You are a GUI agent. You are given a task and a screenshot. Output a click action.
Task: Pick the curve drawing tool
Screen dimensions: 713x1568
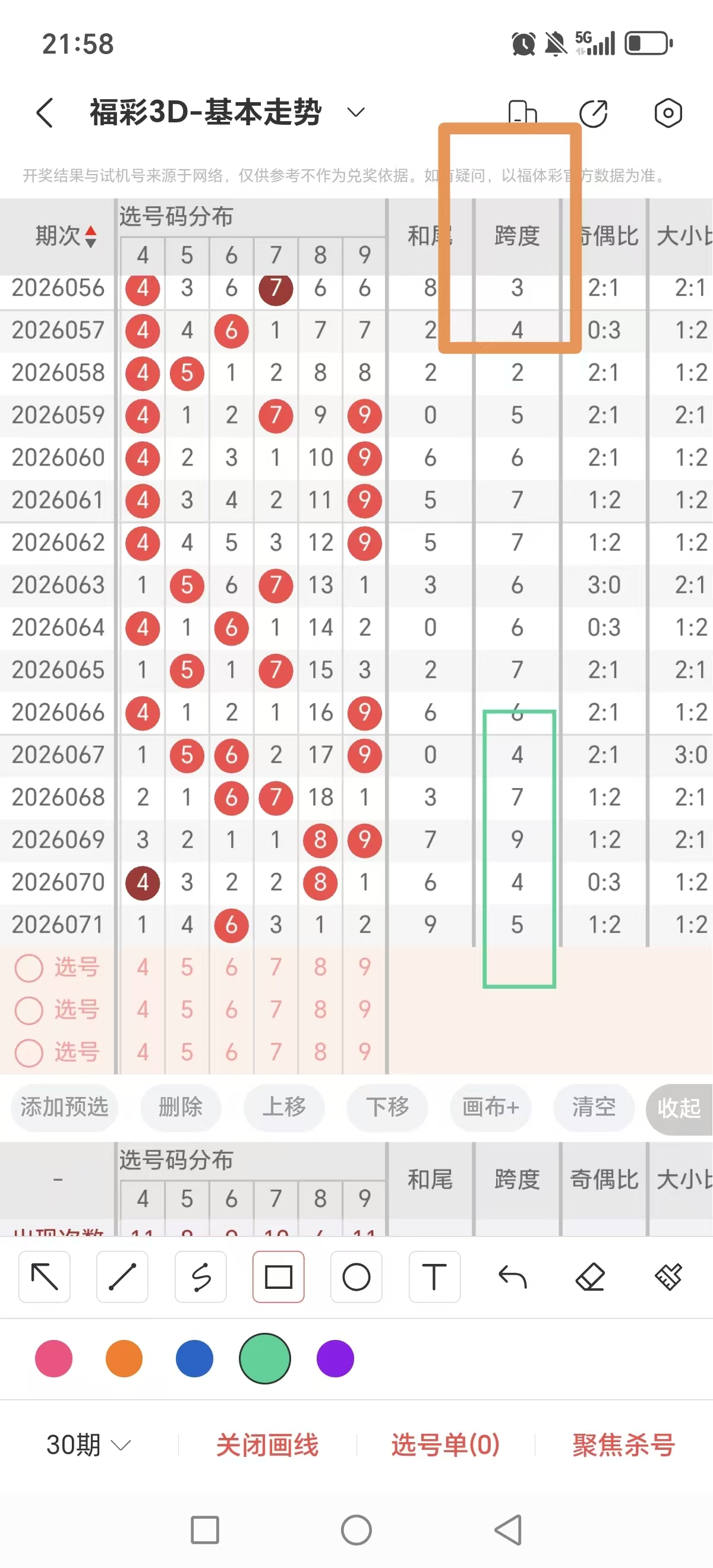[x=200, y=1278]
